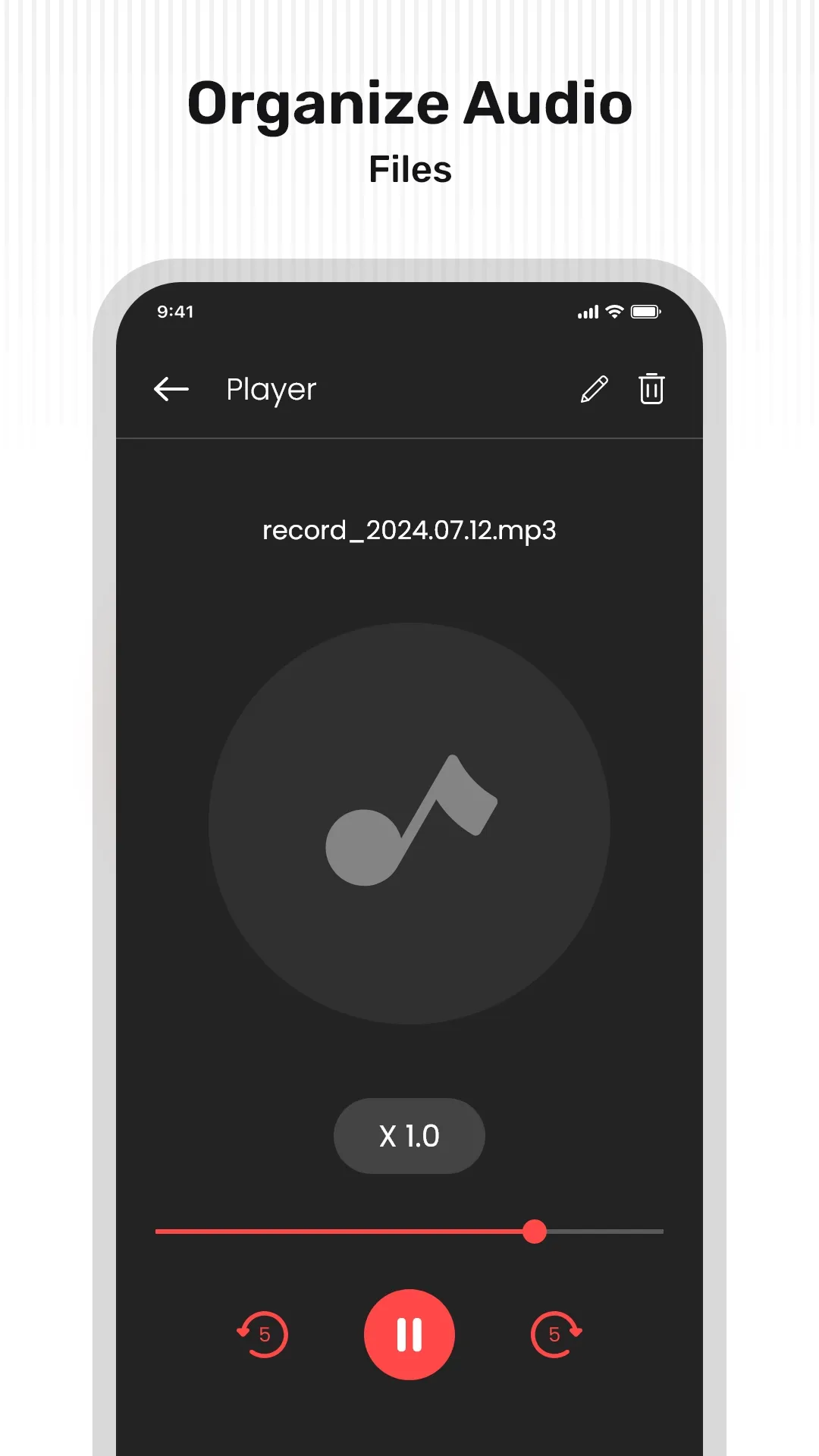
Task: Select the Player title label
Action: [x=270, y=389]
